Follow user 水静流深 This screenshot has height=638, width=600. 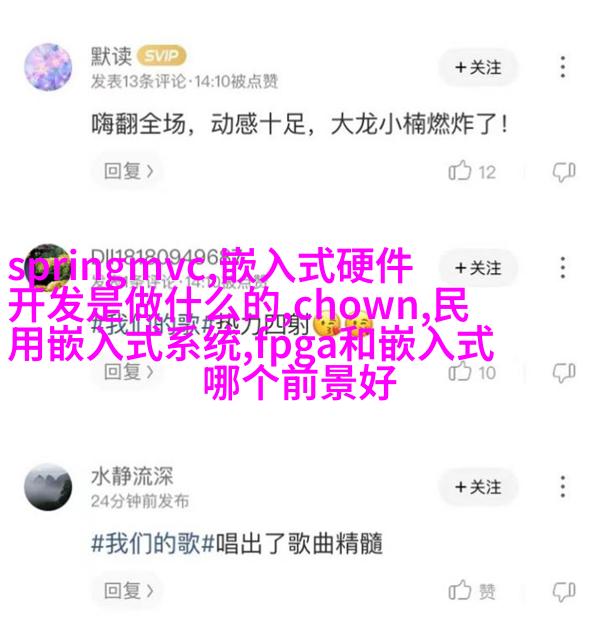tap(477, 487)
